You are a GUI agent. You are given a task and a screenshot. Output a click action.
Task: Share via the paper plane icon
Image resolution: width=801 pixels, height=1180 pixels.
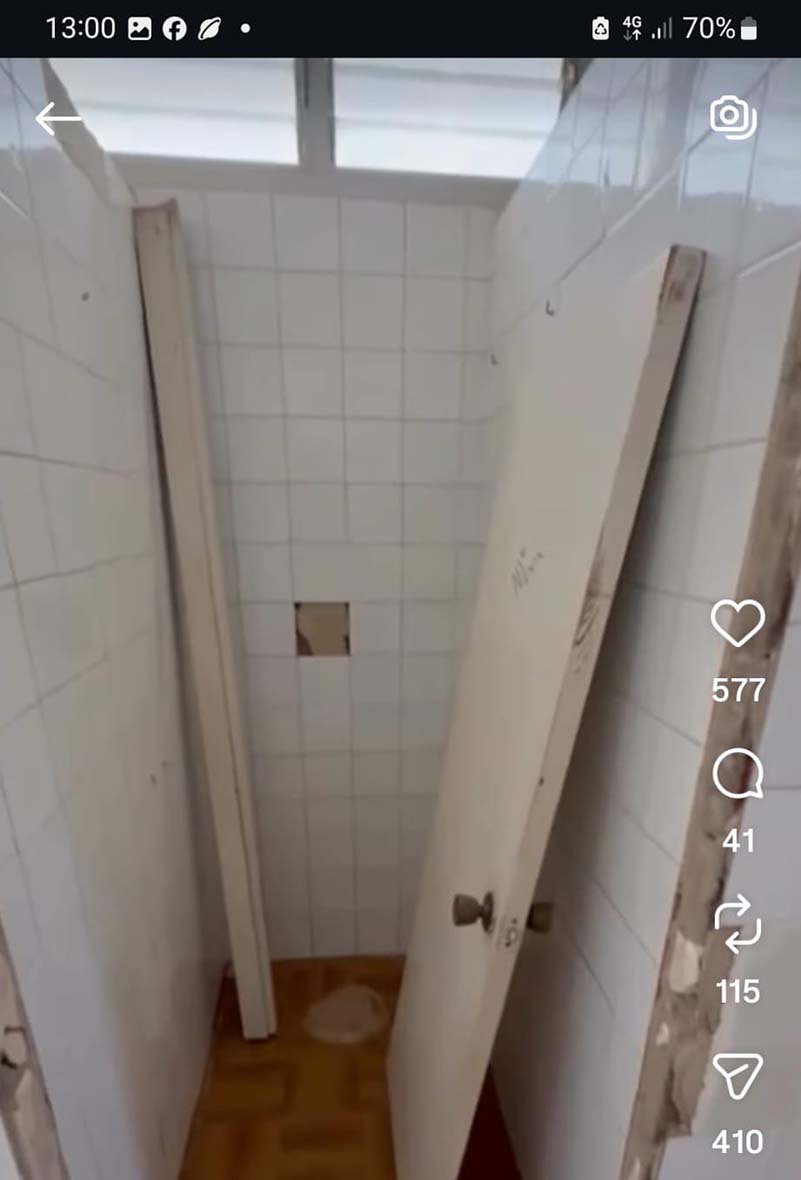[x=738, y=1077]
